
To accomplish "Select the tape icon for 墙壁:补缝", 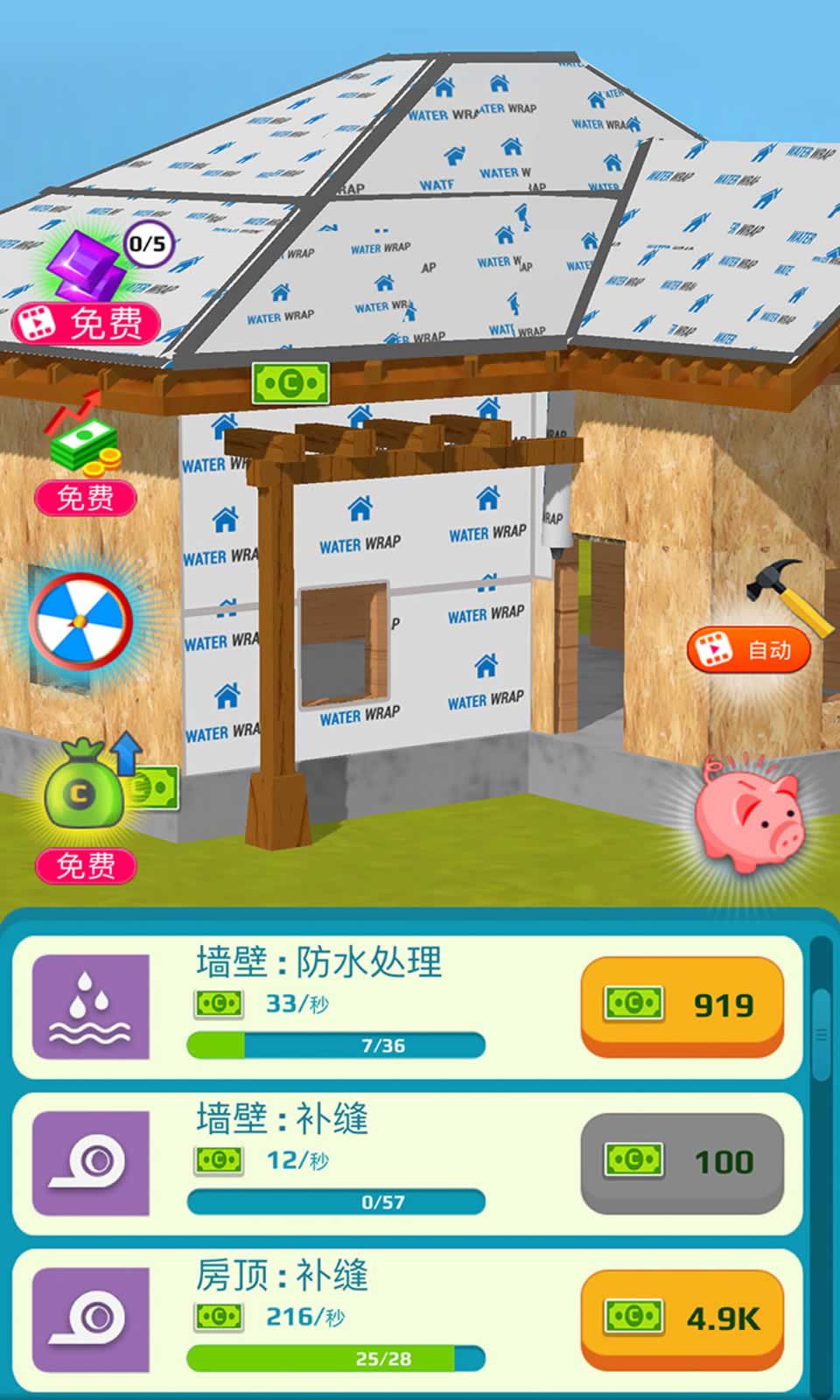I will pos(91,1164).
